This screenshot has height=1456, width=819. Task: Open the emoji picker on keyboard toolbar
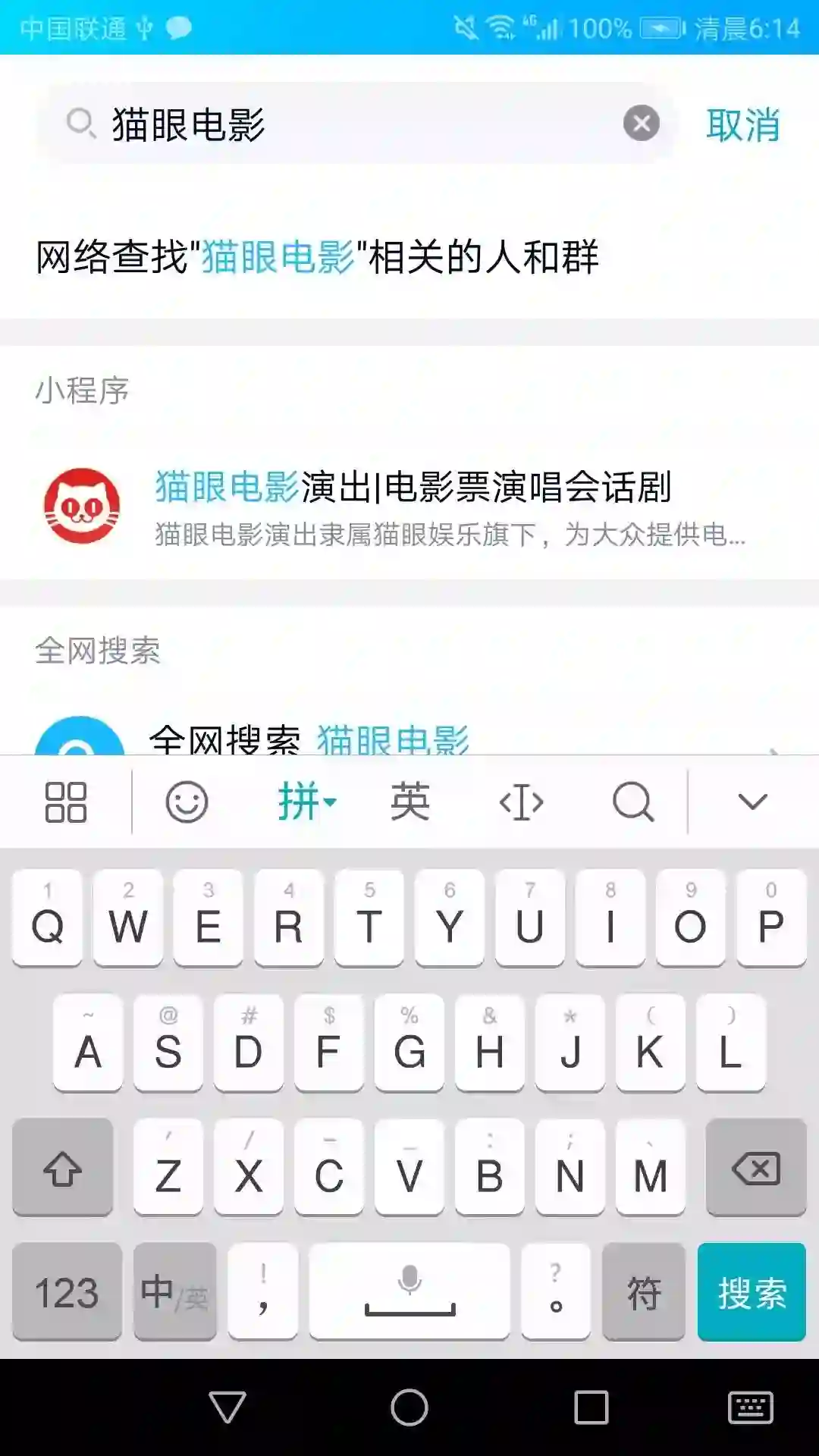pyautogui.click(x=187, y=802)
